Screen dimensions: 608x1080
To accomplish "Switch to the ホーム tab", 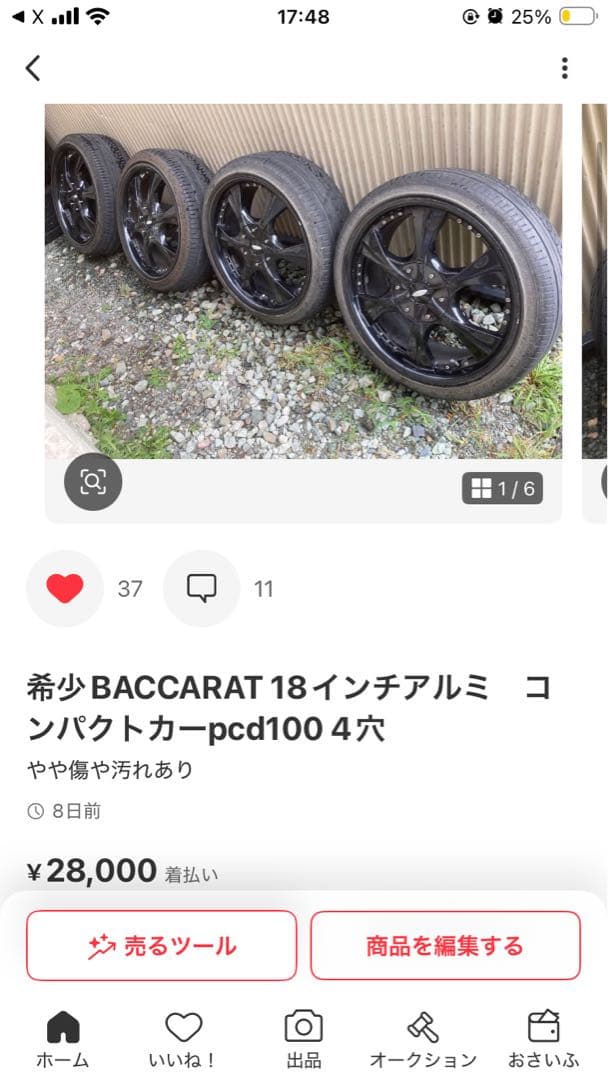I will point(63,1038).
